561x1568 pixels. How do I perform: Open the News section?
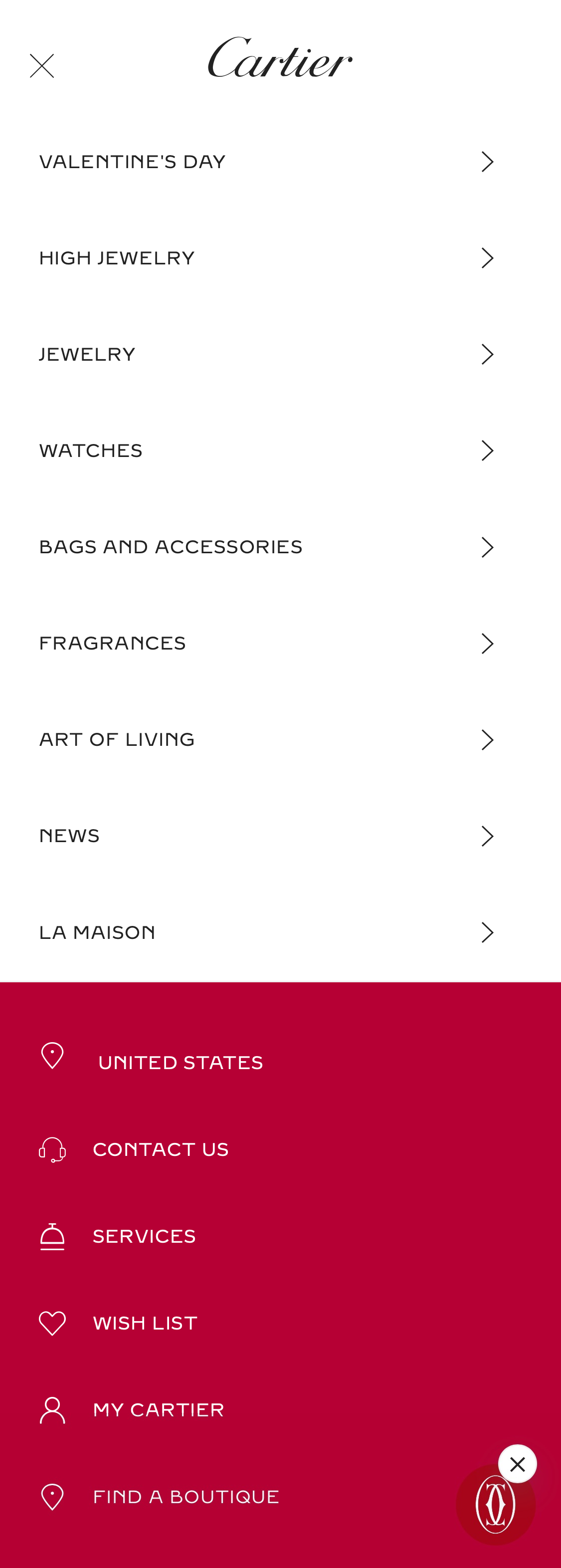[x=69, y=836]
